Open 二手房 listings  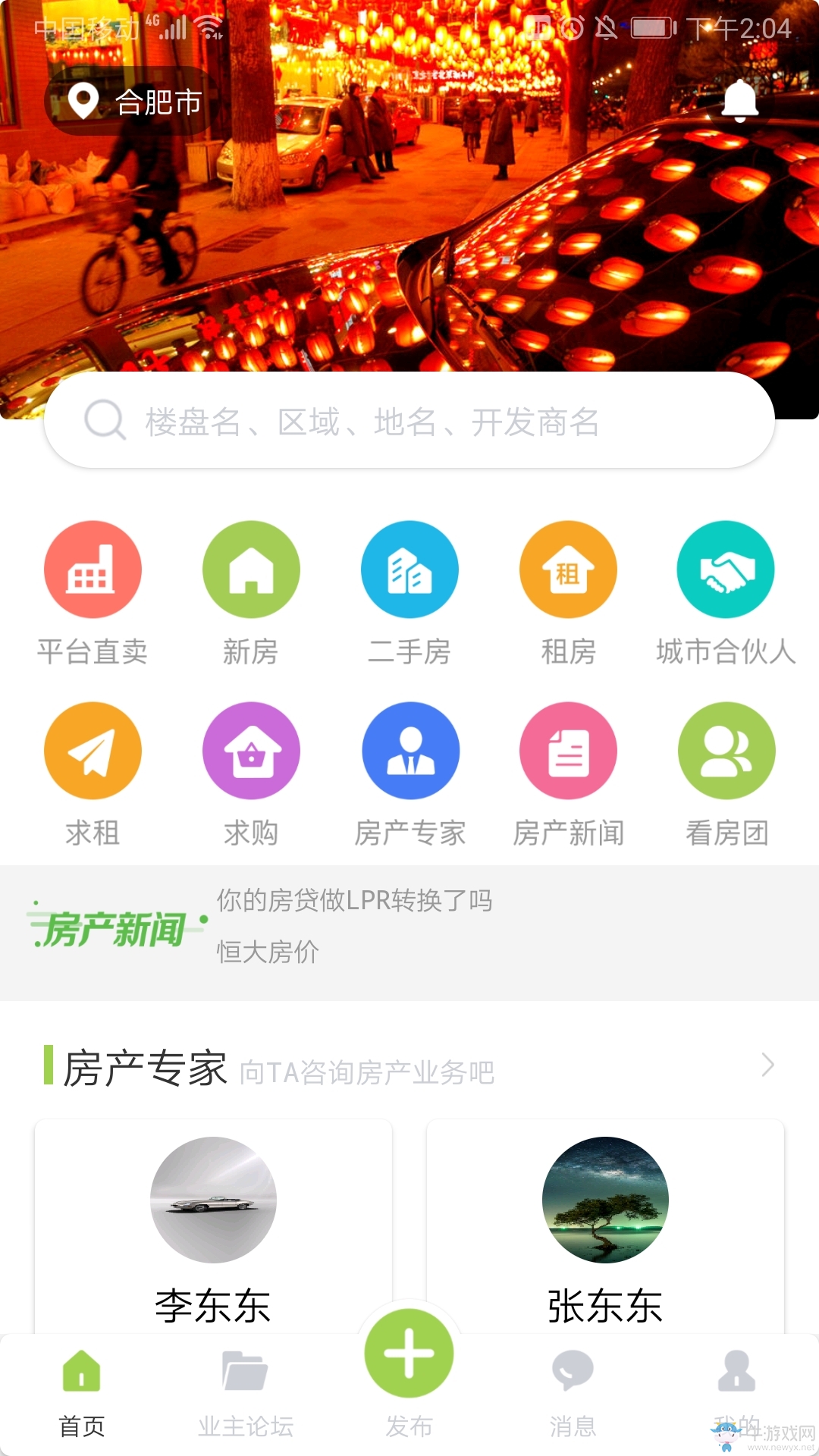[x=409, y=570]
